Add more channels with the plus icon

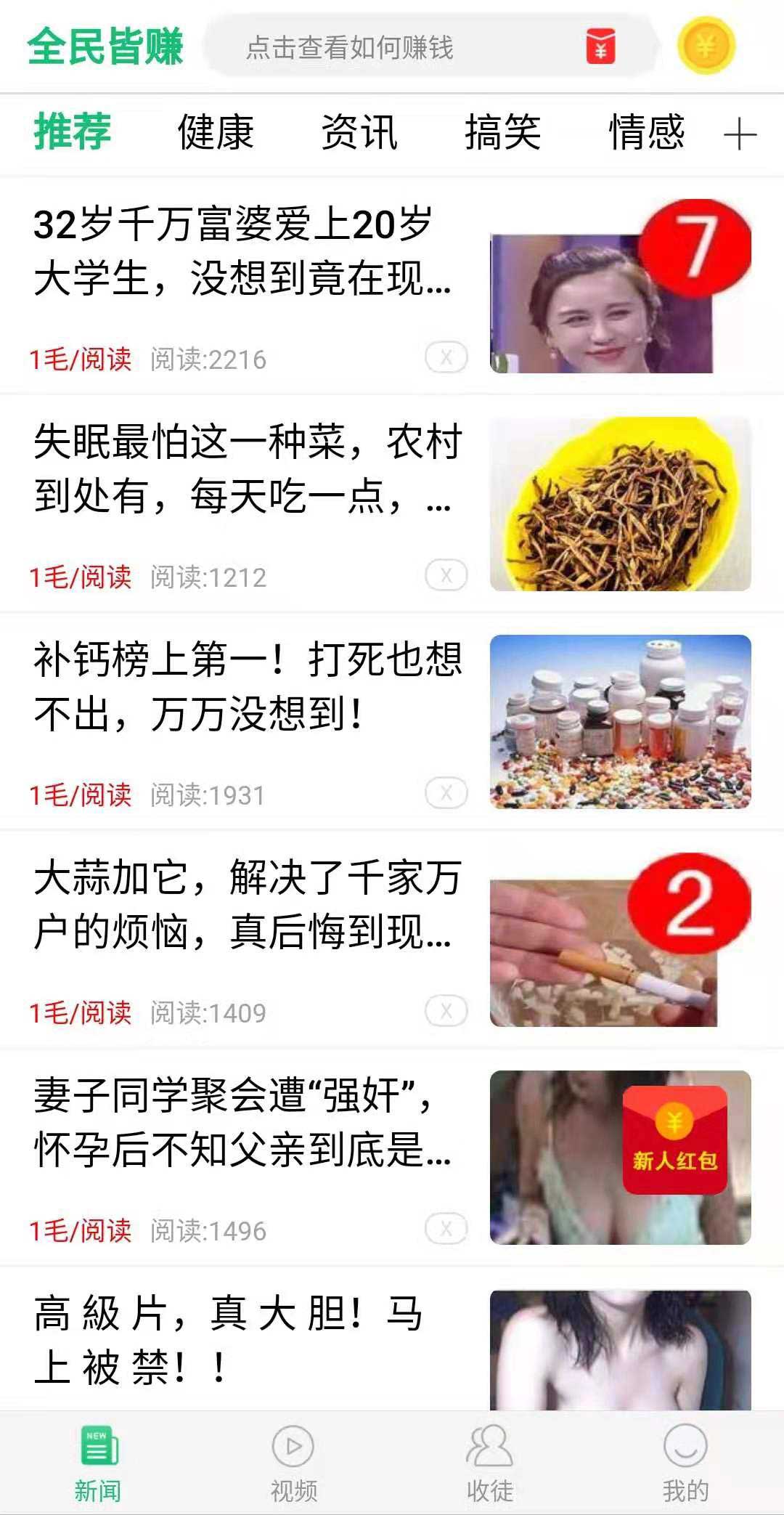click(x=740, y=135)
